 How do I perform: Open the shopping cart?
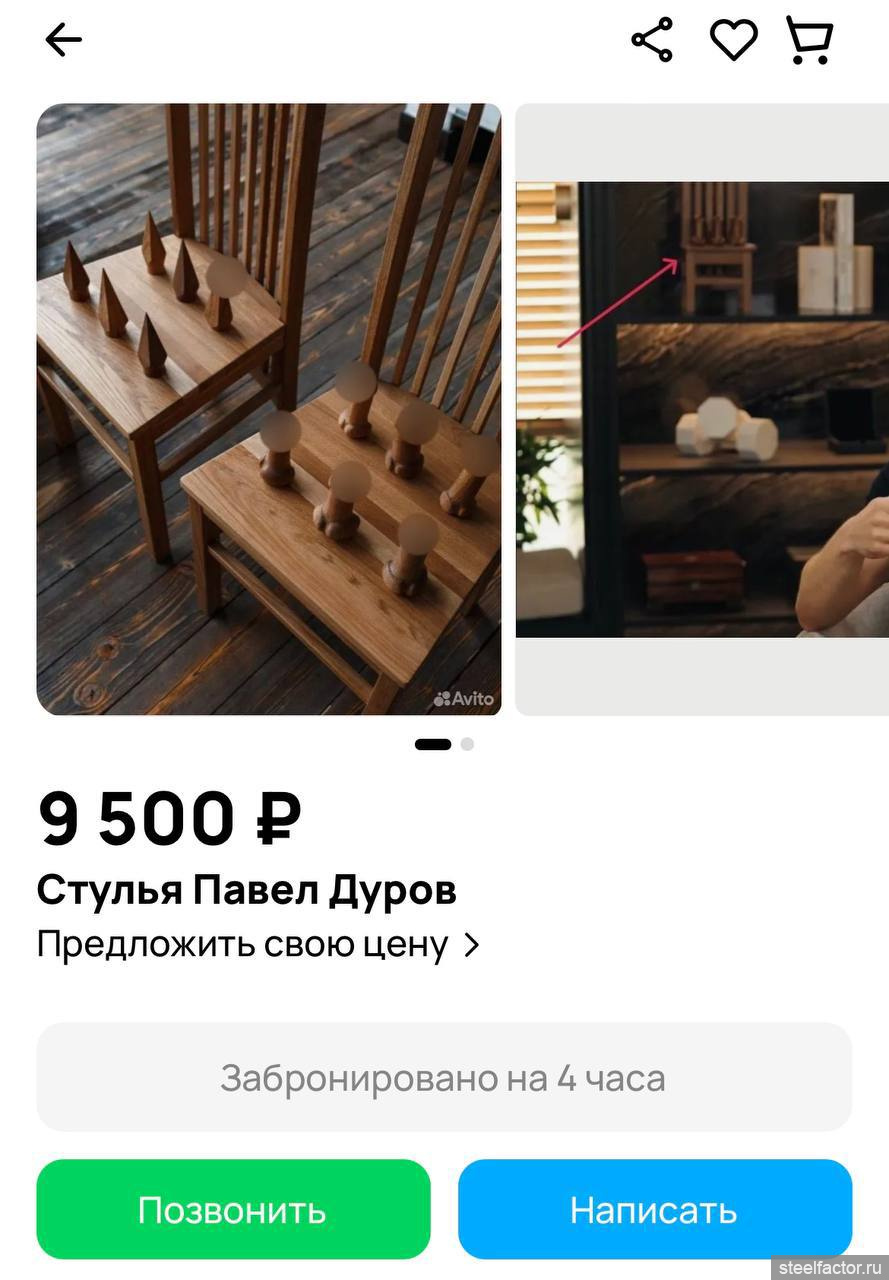(x=809, y=40)
